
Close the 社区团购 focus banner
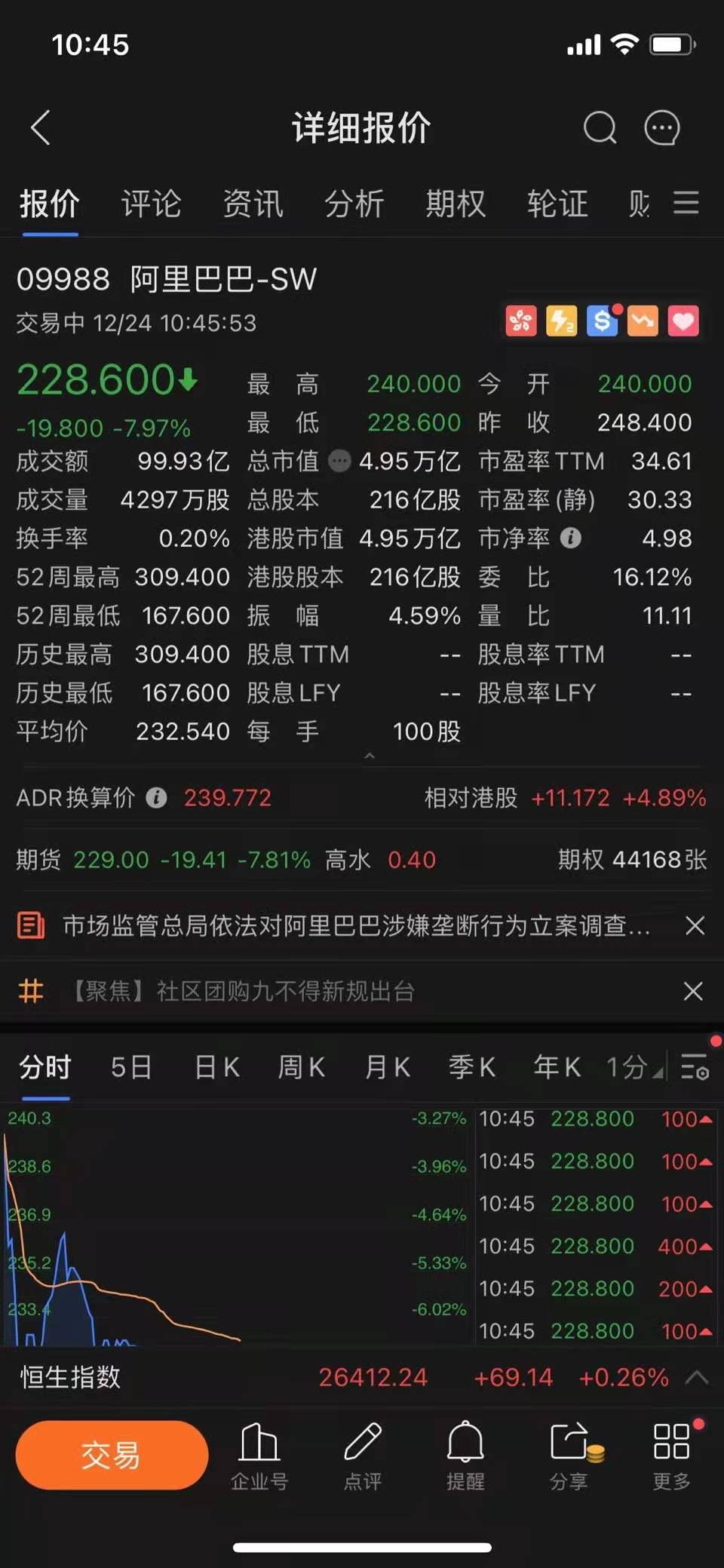(x=693, y=991)
